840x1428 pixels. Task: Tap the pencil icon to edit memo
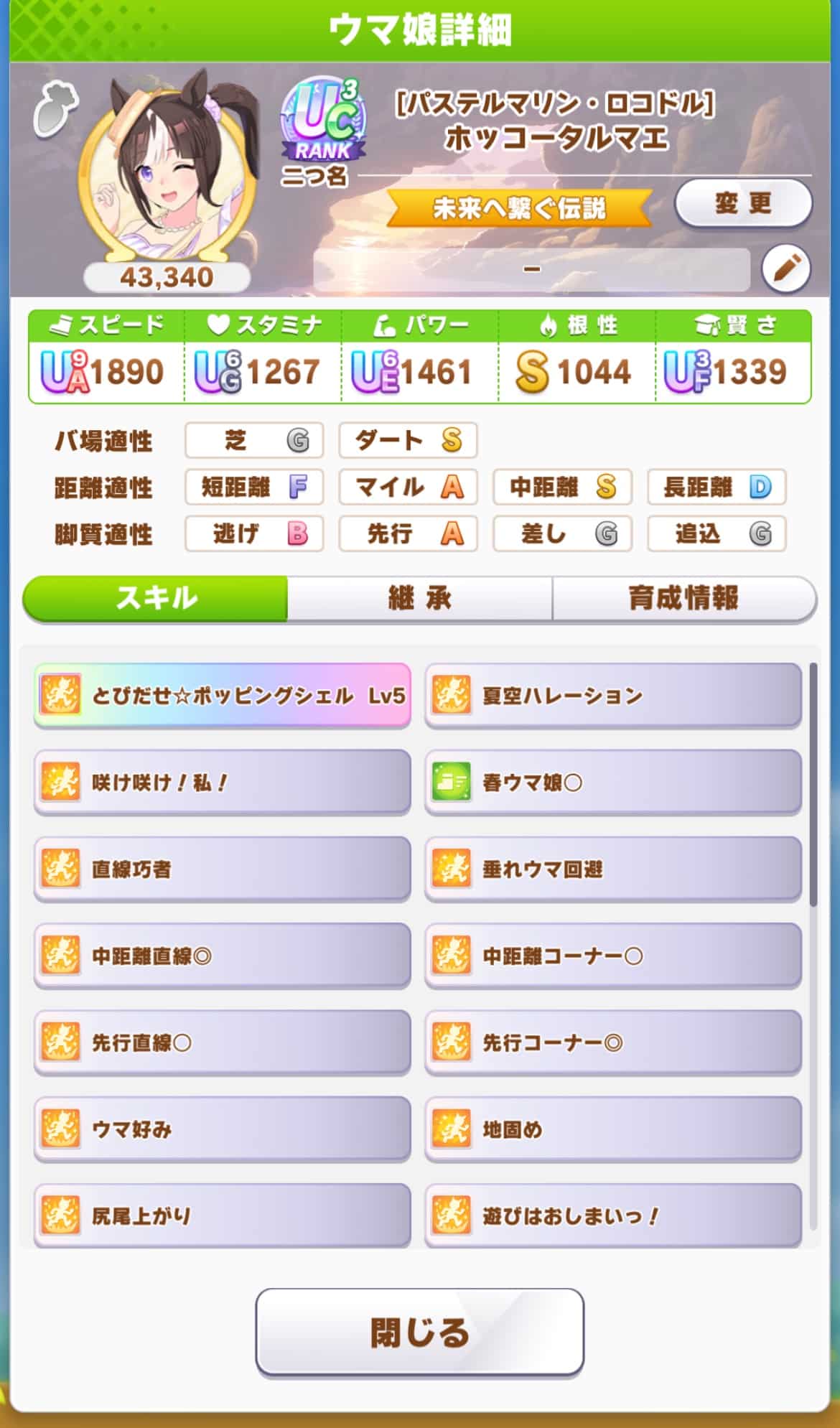(x=786, y=269)
